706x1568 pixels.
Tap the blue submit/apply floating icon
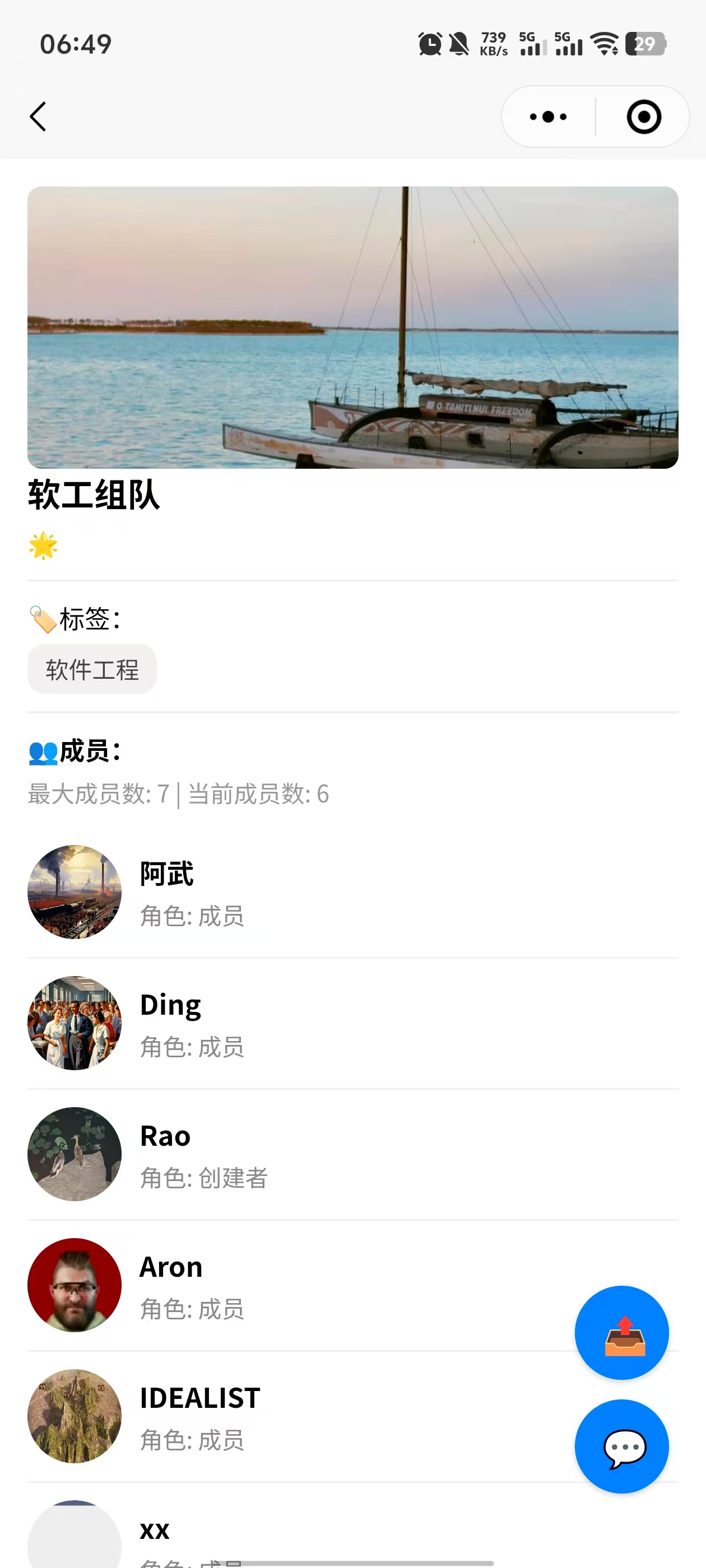click(621, 1332)
